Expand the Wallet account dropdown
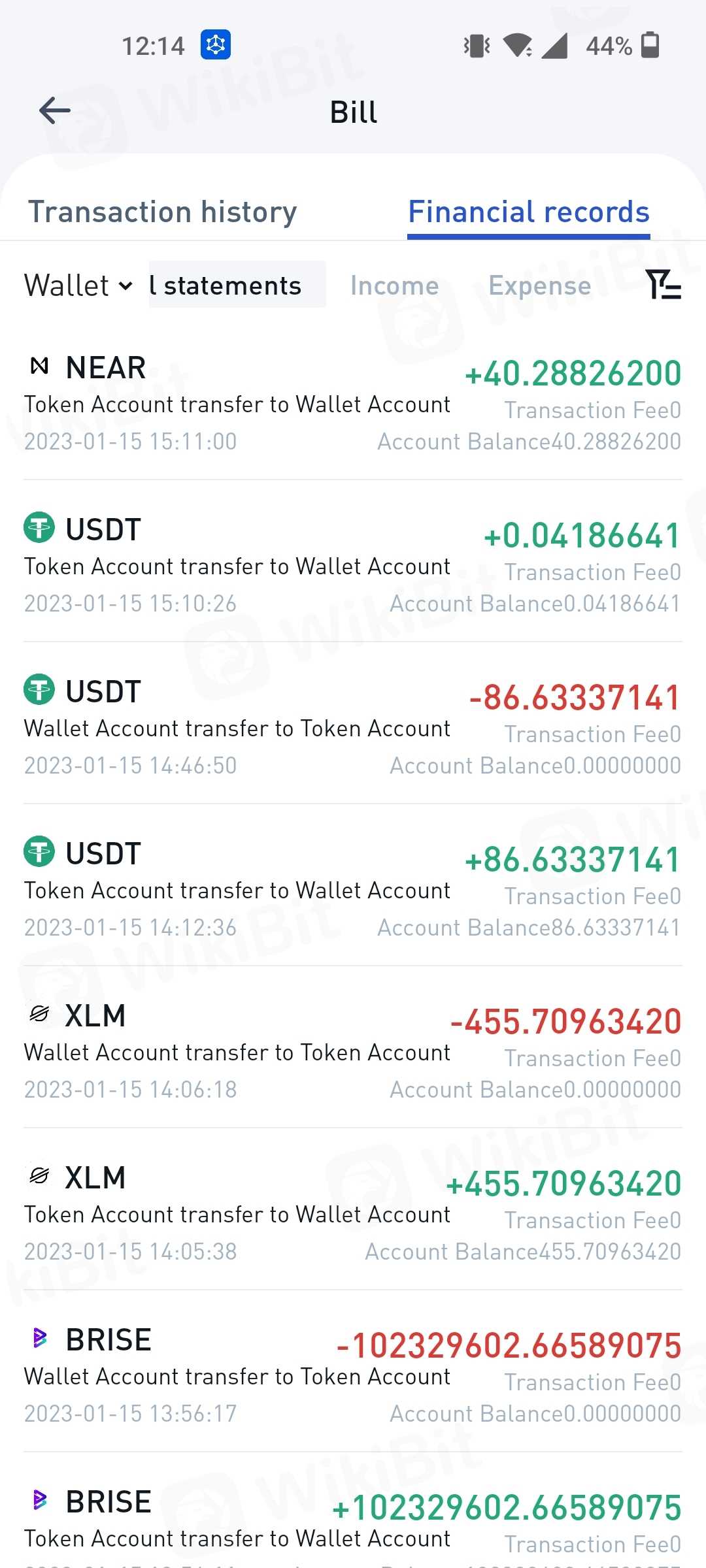The height and width of the screenshot is (1568, 706). pyautogui.click(x=78, y=286)
